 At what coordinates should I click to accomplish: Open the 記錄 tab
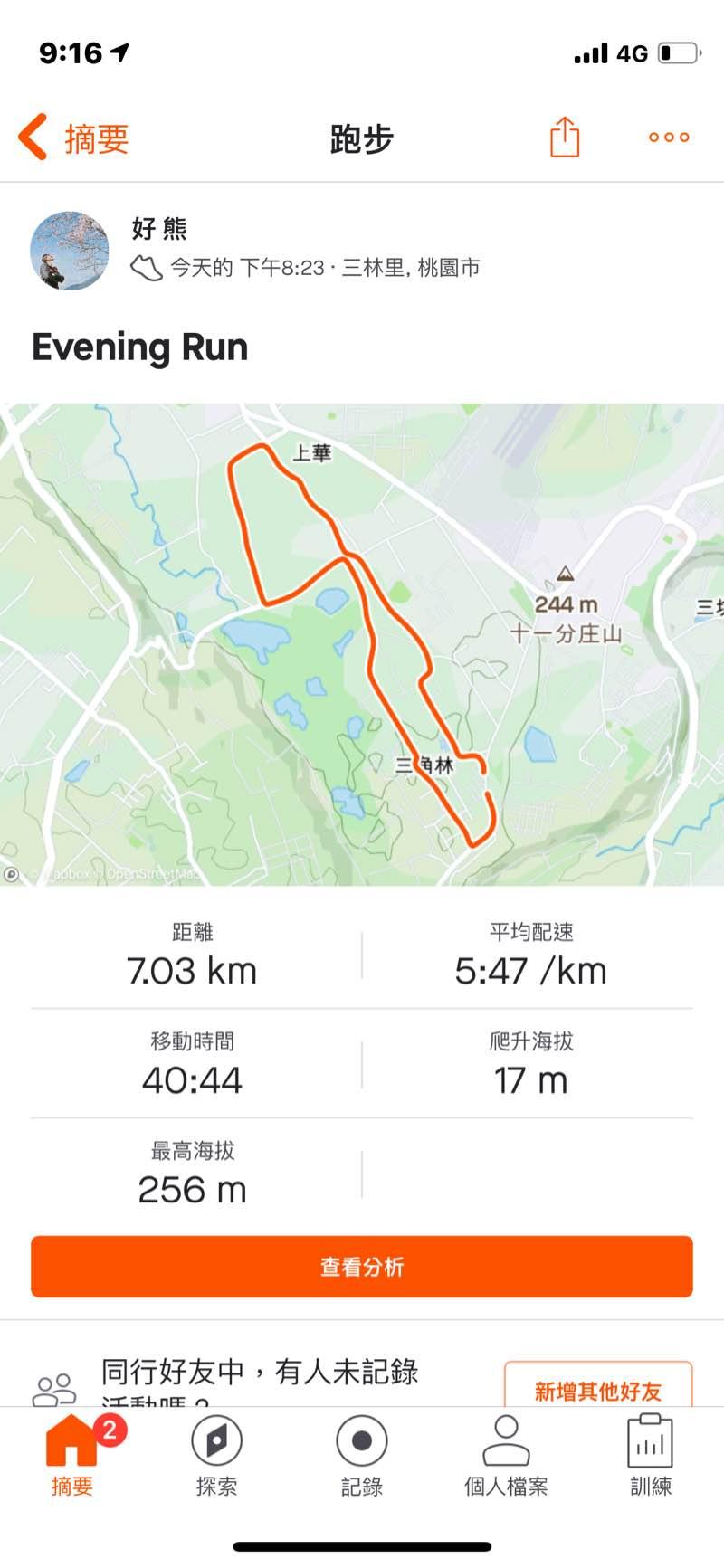click(x=362, y=1455)
